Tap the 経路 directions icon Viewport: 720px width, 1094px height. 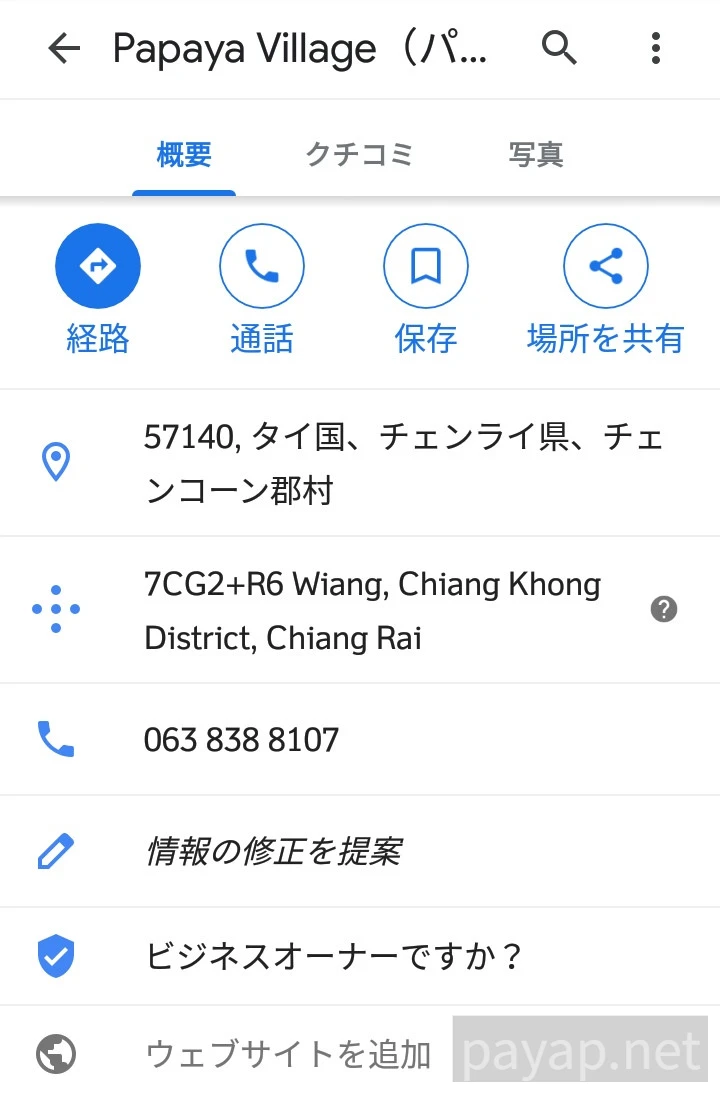(x=97, y=265)
